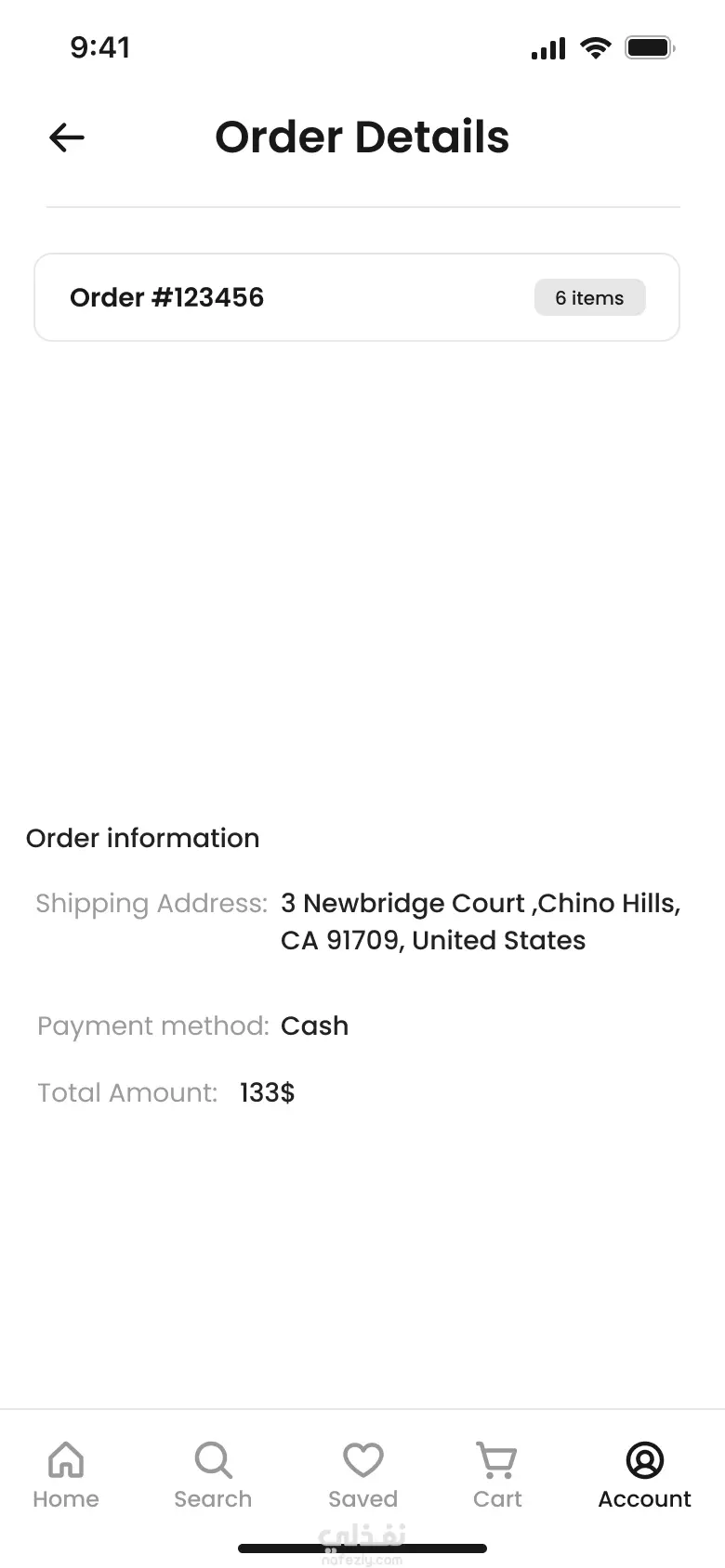The width and height of the screenshot is (725, 1568).
Task: Go back using the arrow icon
Action: click(67, 137)
